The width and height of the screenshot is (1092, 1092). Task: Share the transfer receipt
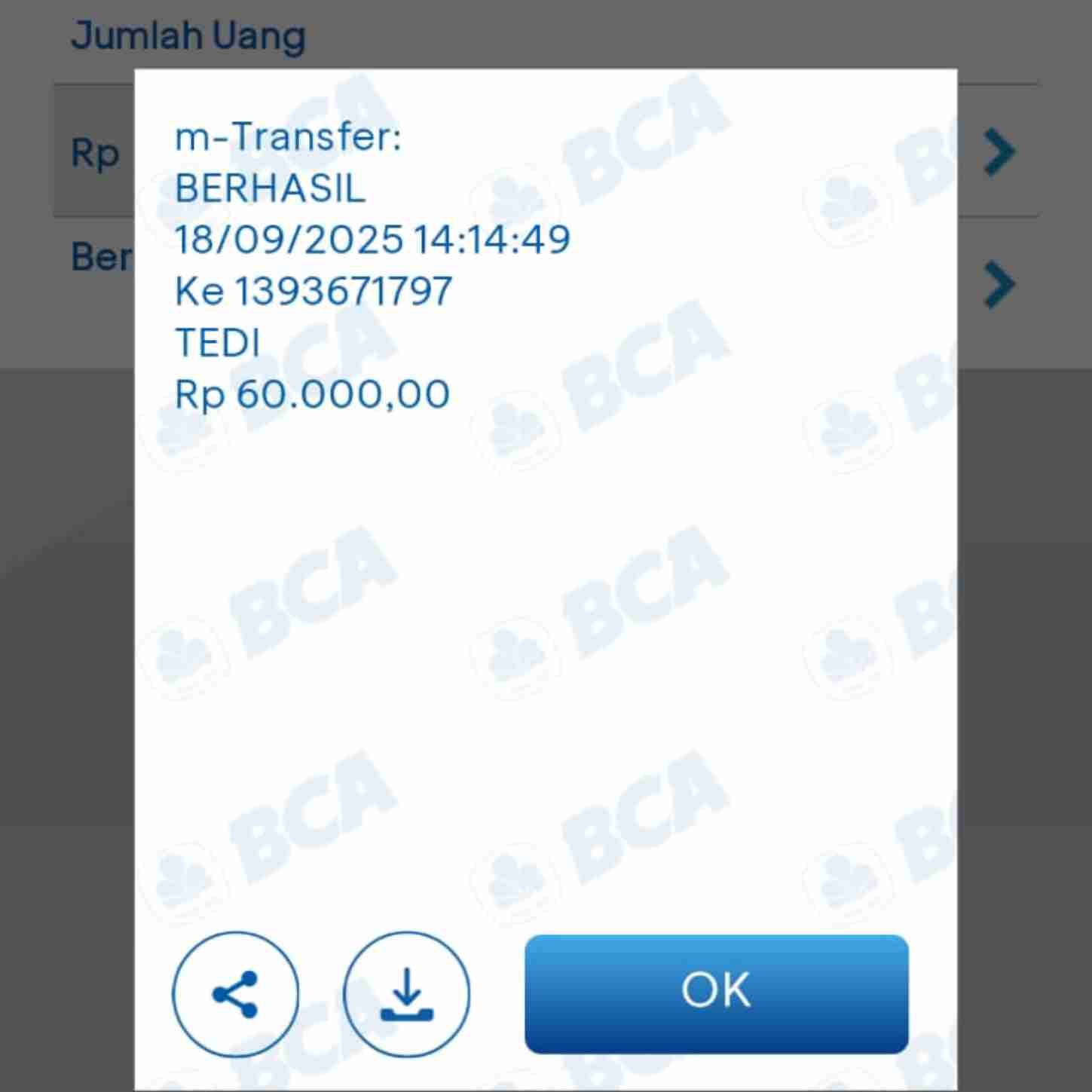click(x=235, y=994)
